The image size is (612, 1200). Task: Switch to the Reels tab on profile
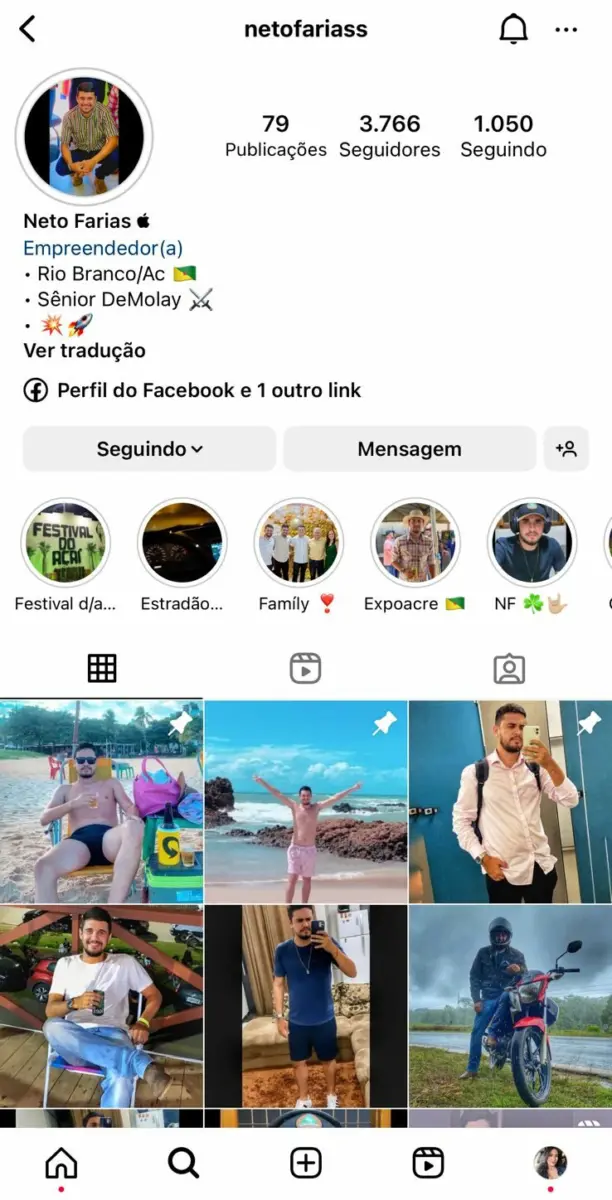[305, 668]
